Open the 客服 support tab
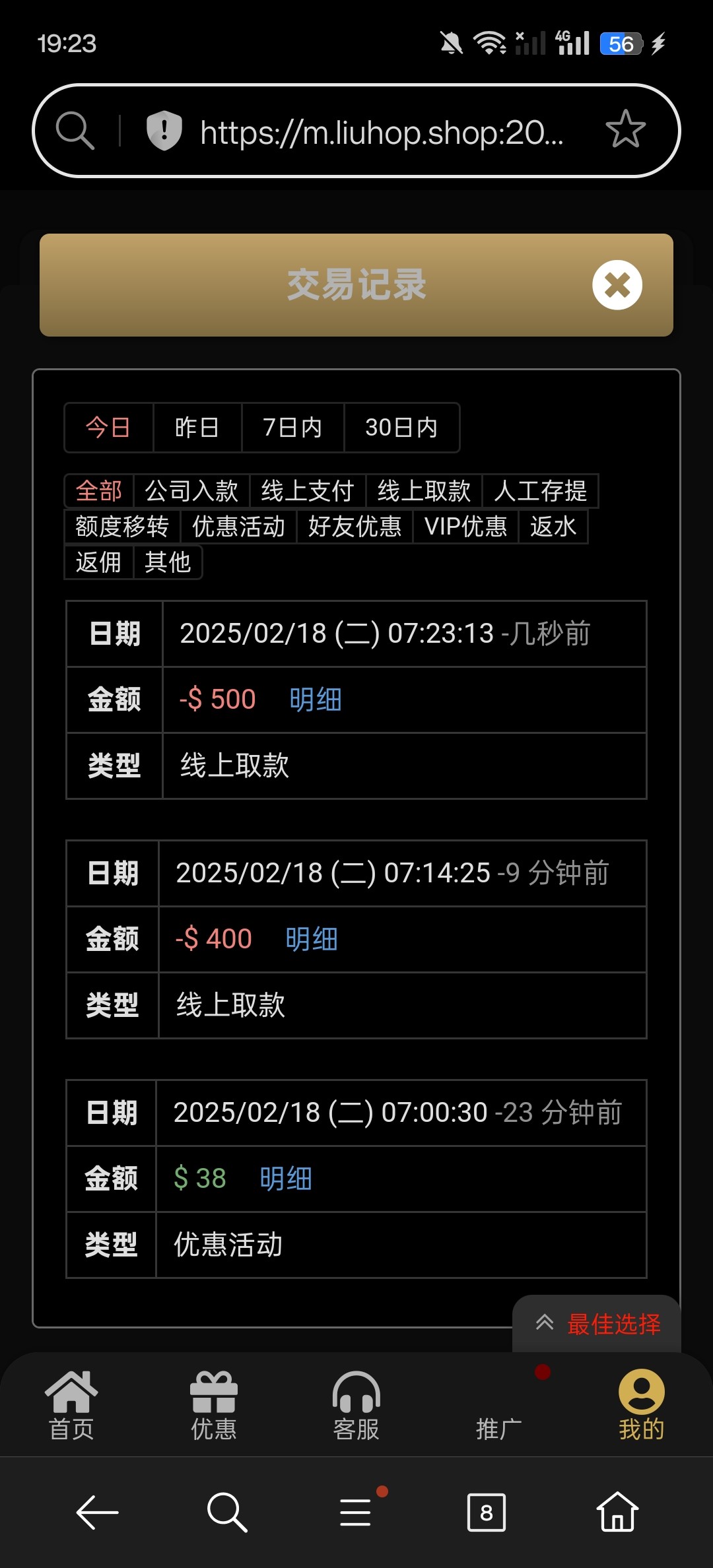Screen dimensions: 713x1568 pos(356,1406)
